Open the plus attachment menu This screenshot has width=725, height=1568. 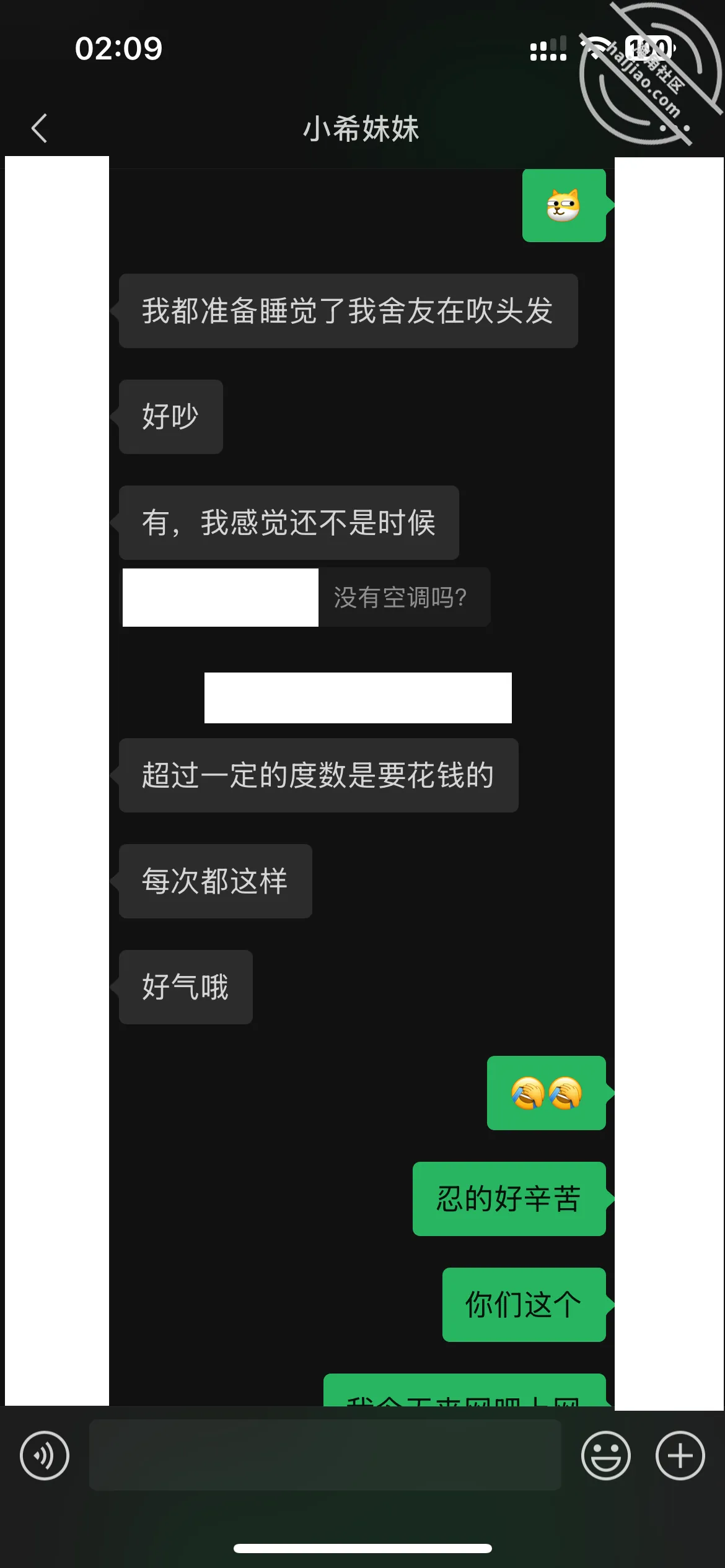[x=680, y=1455]
